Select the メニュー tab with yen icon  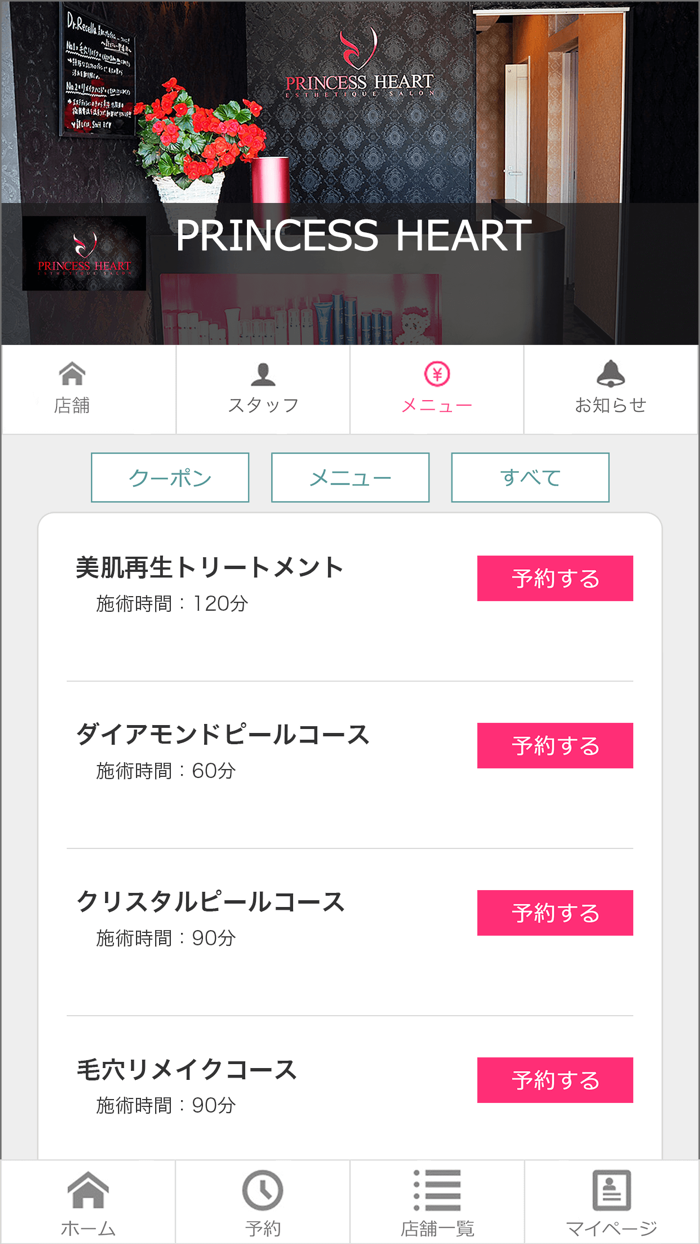pos(437,389)
